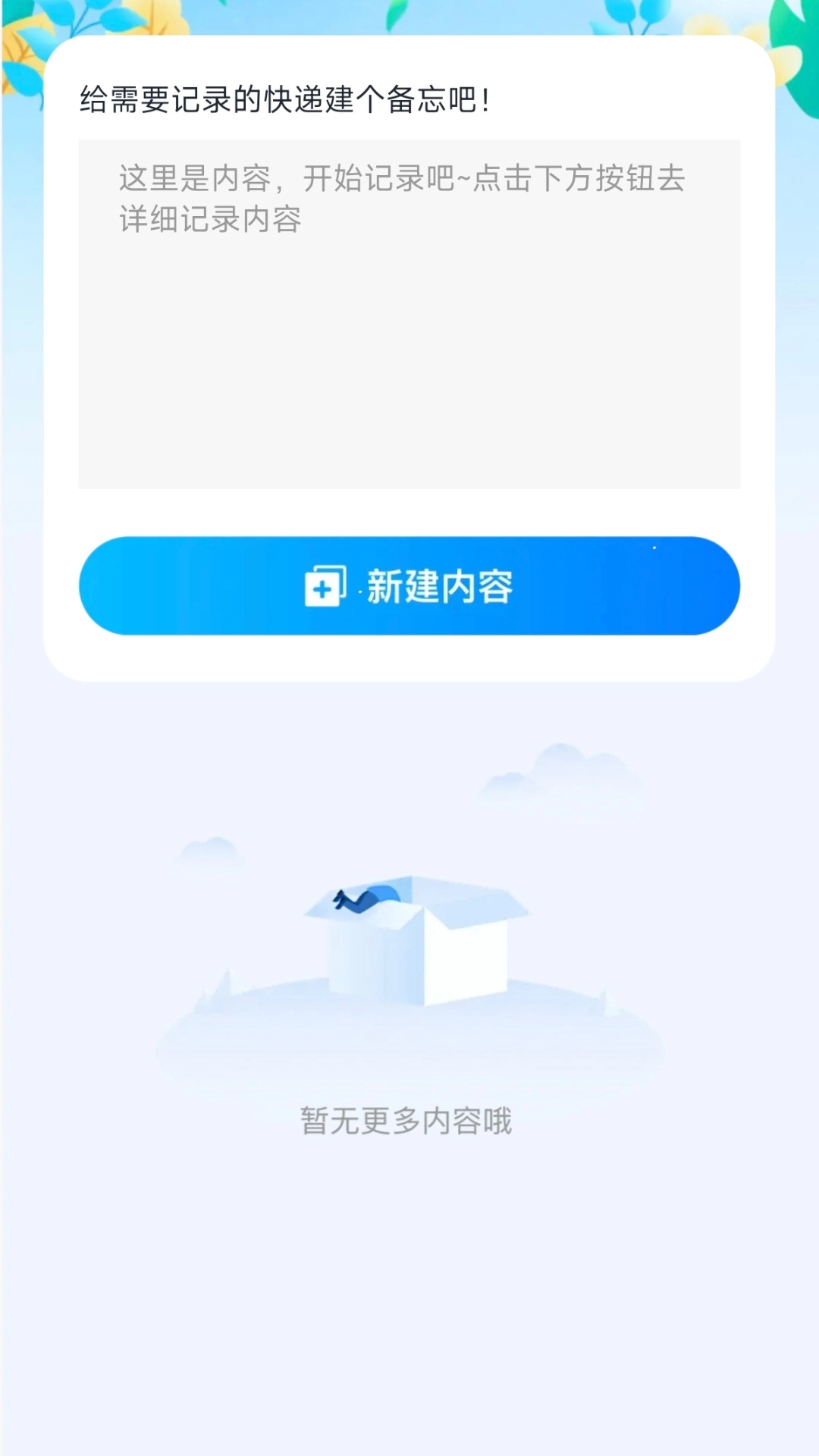Select the new-document icon beside 新建内容
Image resolution: width=819 pixels, height=1456 pixels.
(x=325, y=586)
